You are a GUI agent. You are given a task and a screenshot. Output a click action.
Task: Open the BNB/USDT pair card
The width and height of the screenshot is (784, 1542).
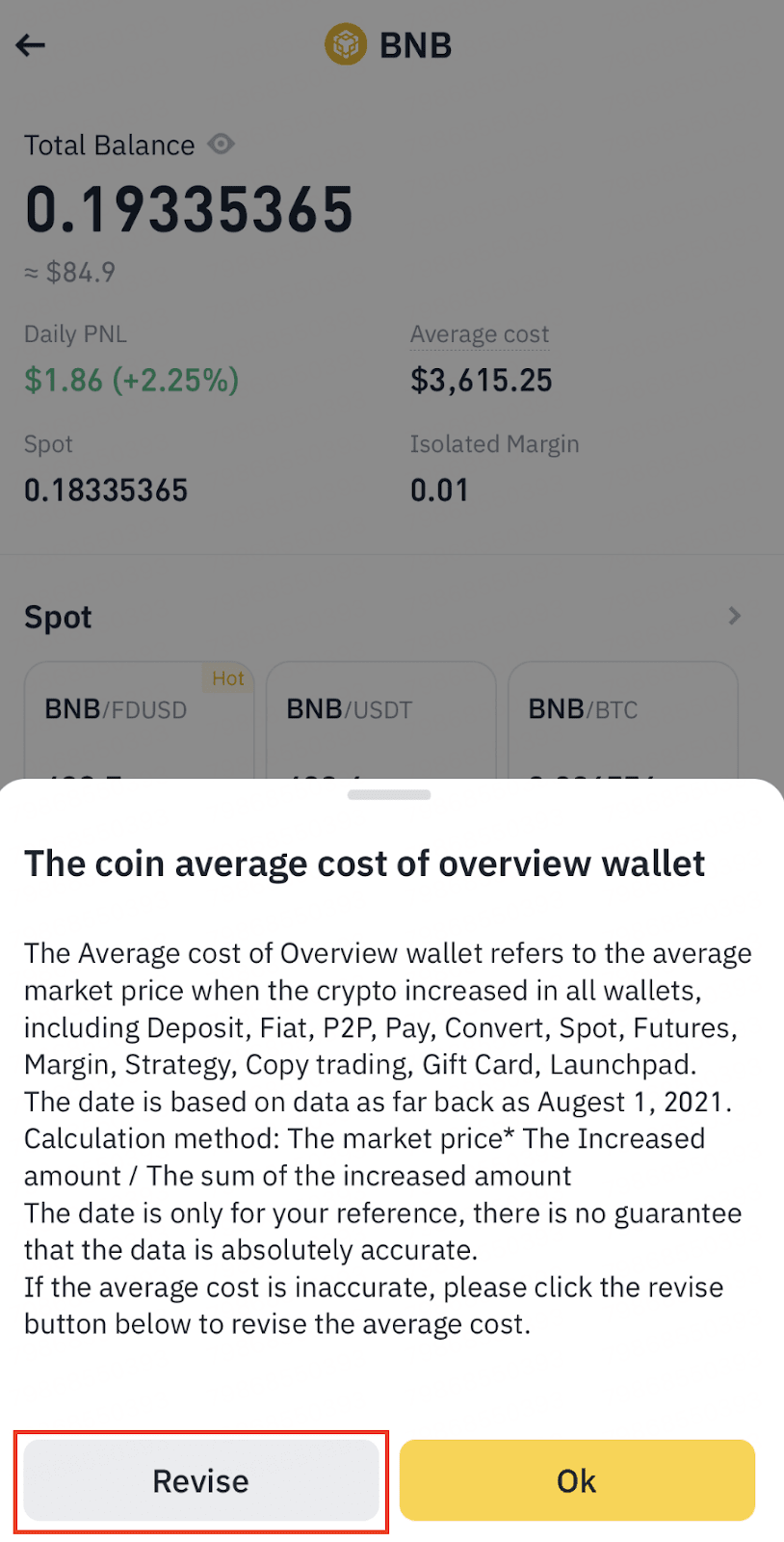pyautogui.click(x=380, y=720)
